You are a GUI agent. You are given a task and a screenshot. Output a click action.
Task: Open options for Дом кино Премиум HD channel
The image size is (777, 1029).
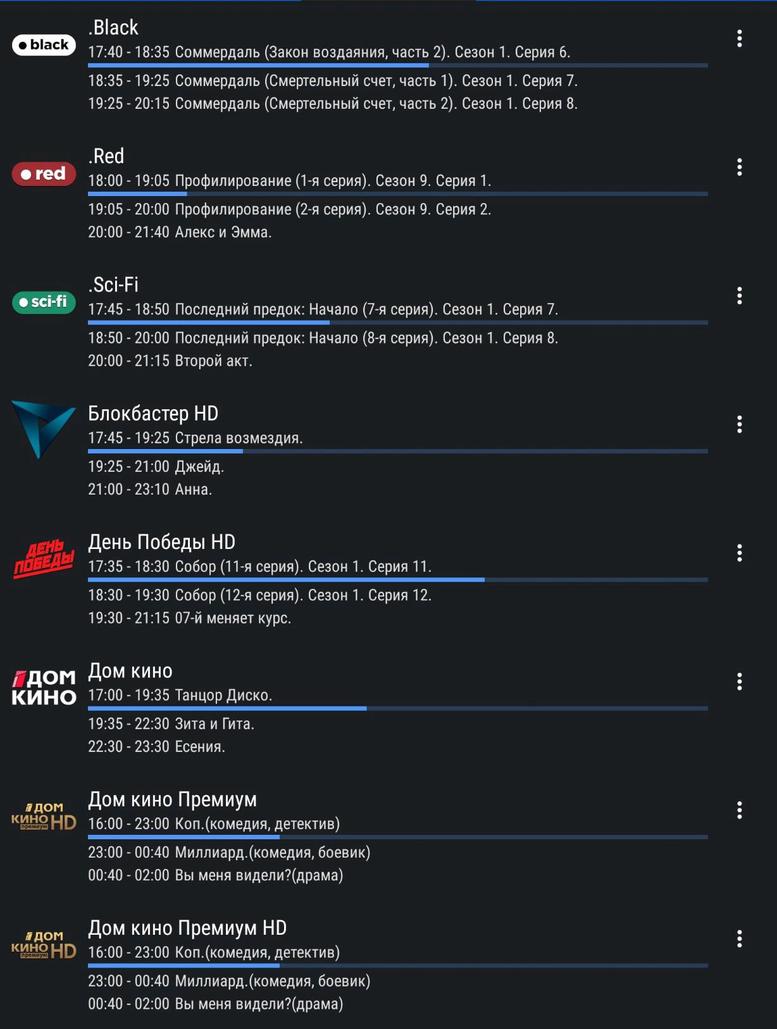739,938
